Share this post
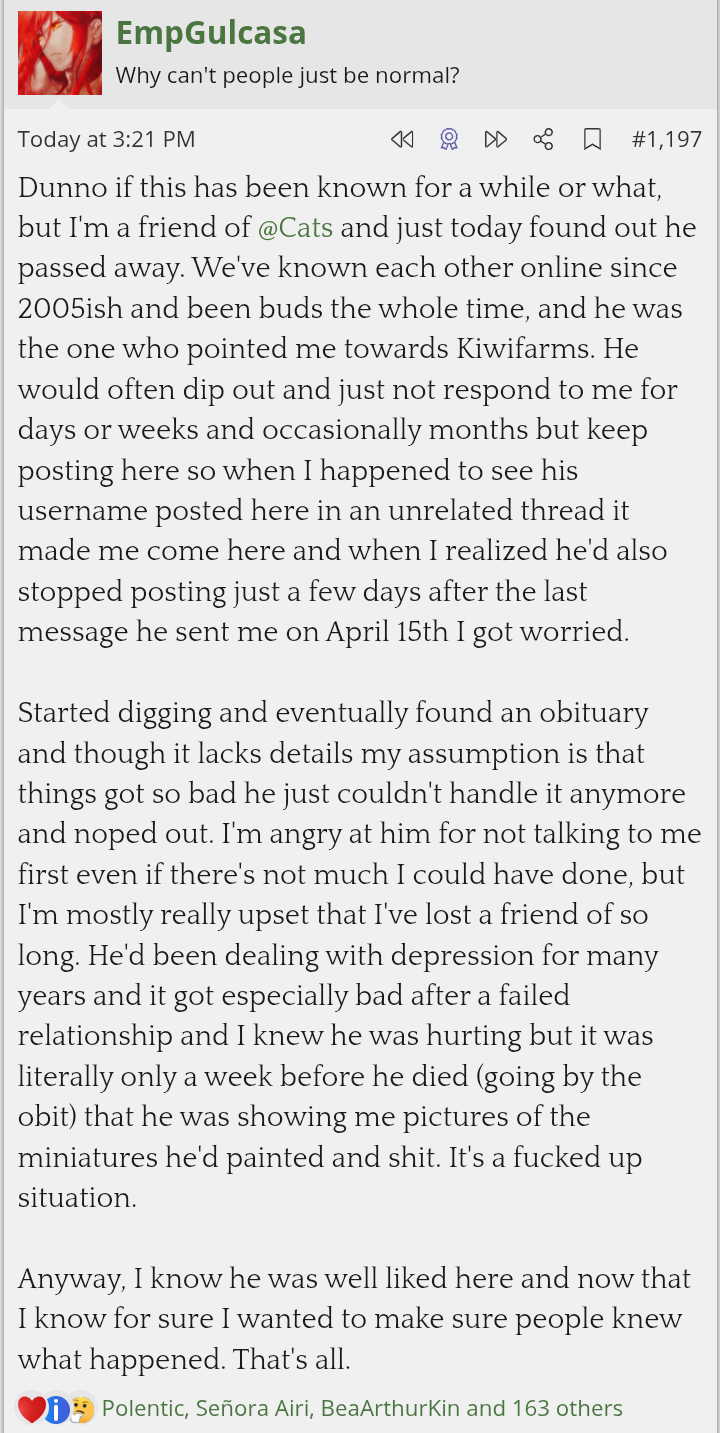This screenshot has width=720, height=1433. [543, 139]
